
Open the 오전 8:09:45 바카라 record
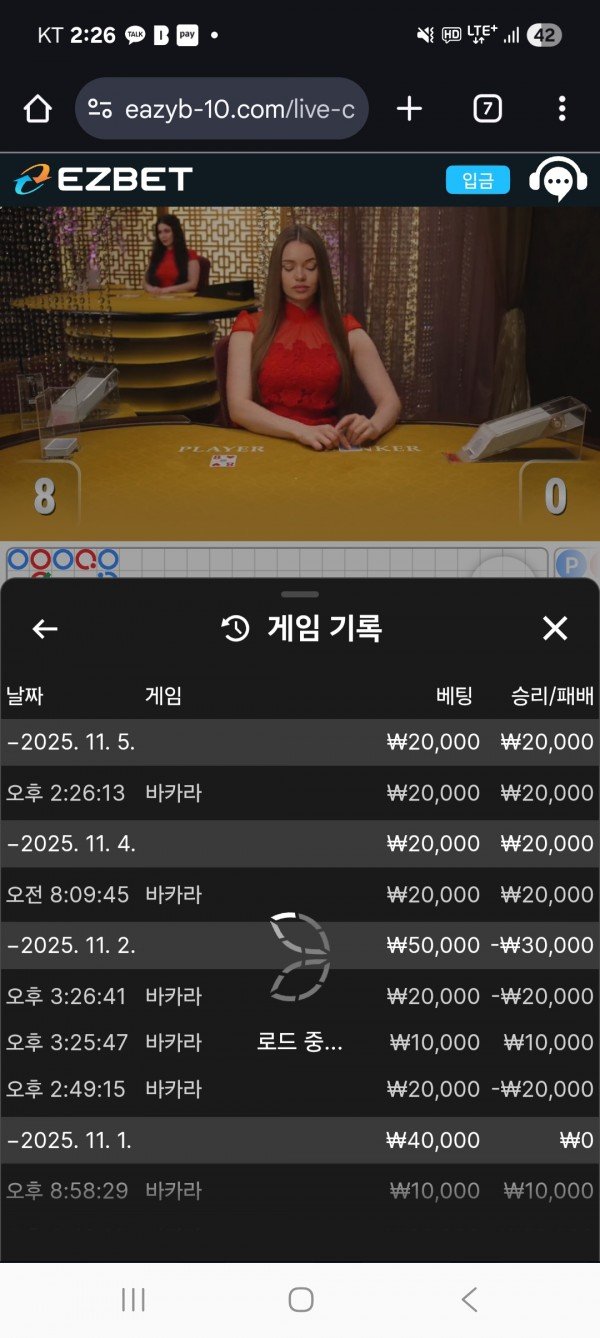(x=300, y=895)
